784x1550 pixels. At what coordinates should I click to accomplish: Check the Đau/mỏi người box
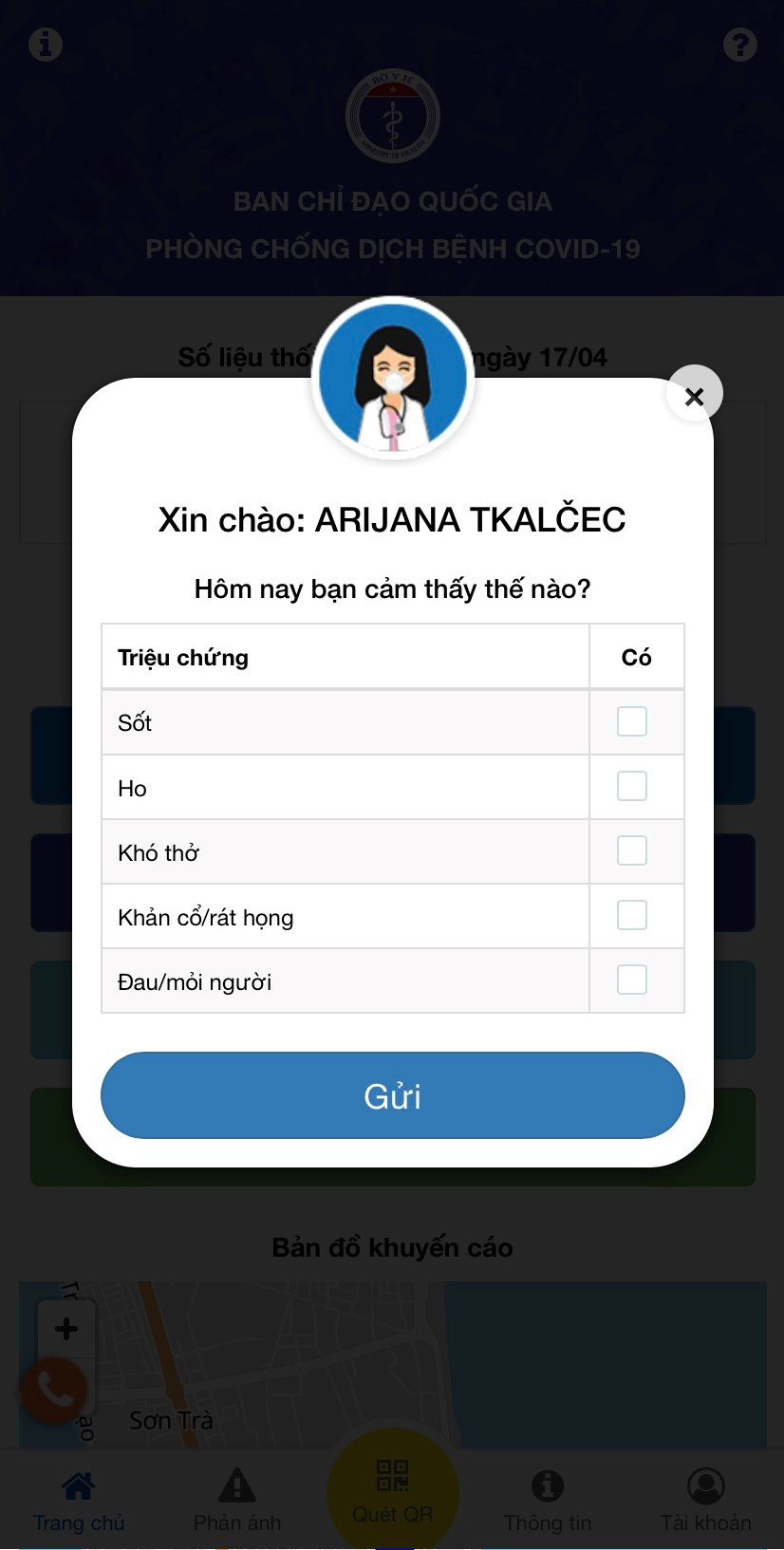632,980
